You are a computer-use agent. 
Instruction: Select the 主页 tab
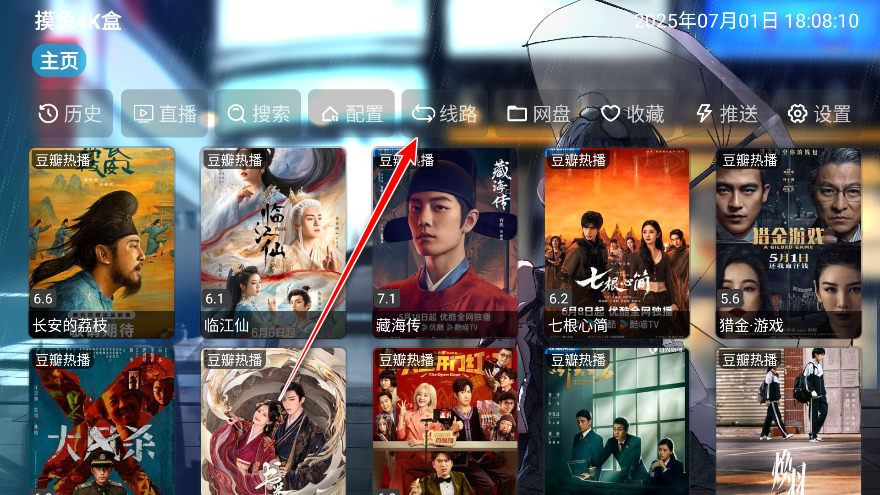tap(59, 61)
